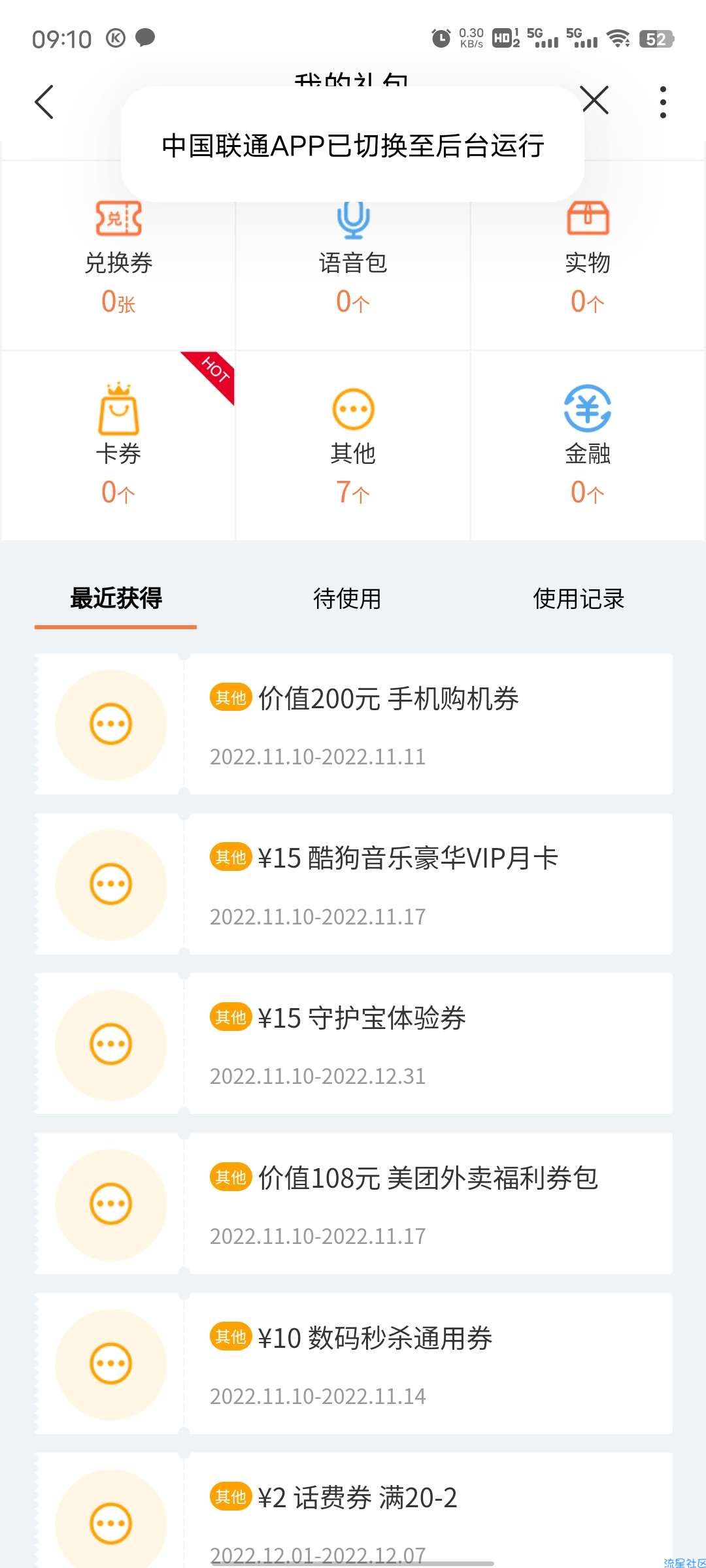Close the page with the X icon
Screen dimensions: 706x1568
pyautogui.click(x=595, y=100)
